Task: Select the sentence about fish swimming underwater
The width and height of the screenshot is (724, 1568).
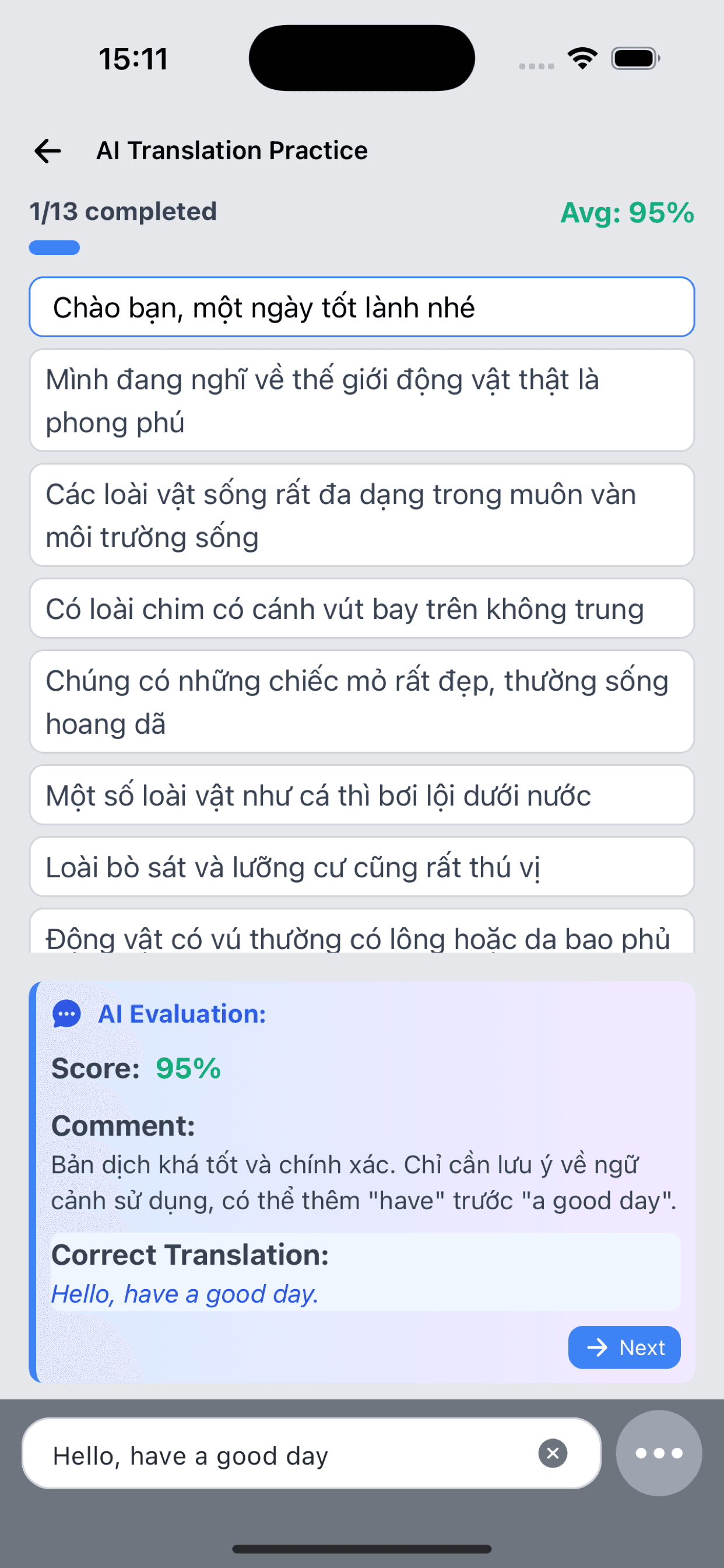Action: tap(362, 794)
